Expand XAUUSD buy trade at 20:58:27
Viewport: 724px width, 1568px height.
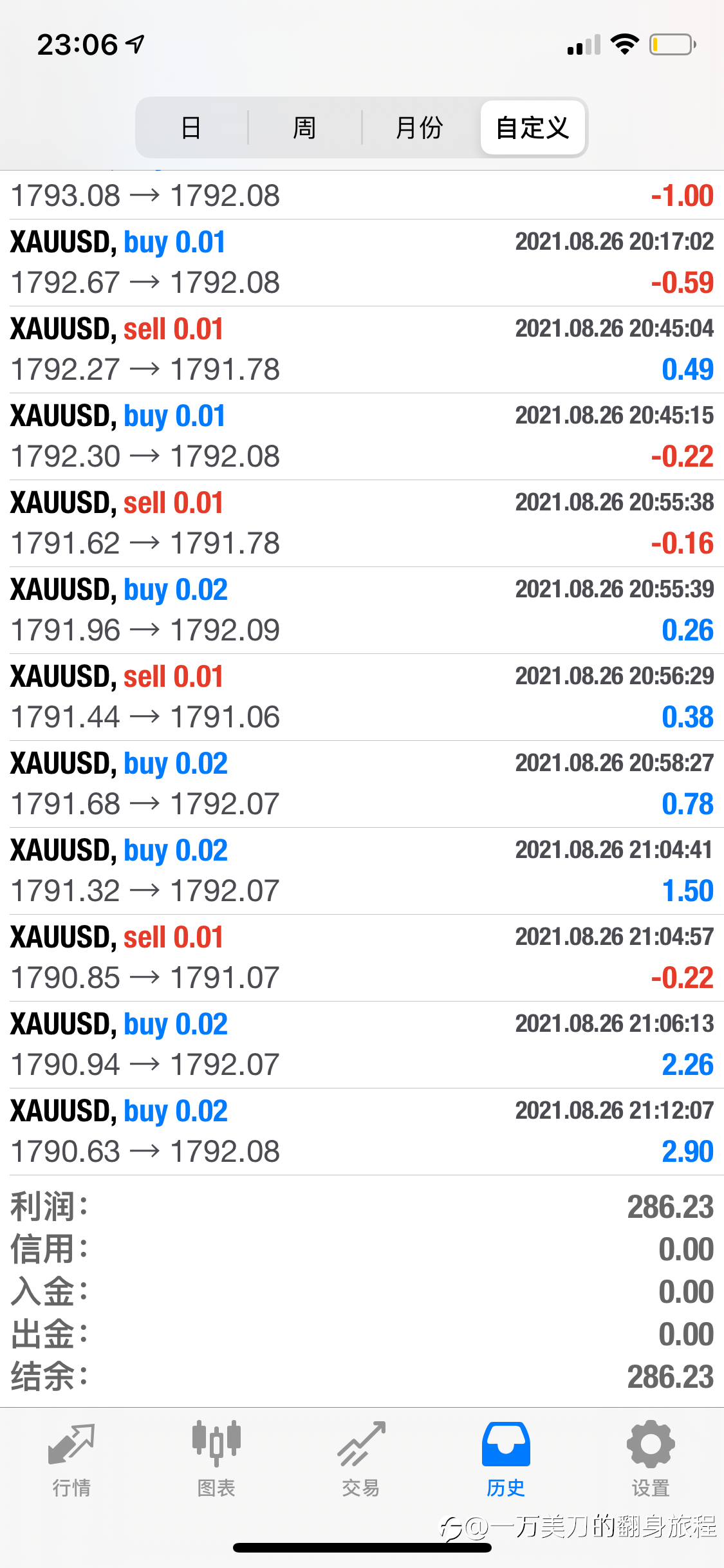click(x=362, y=784)
